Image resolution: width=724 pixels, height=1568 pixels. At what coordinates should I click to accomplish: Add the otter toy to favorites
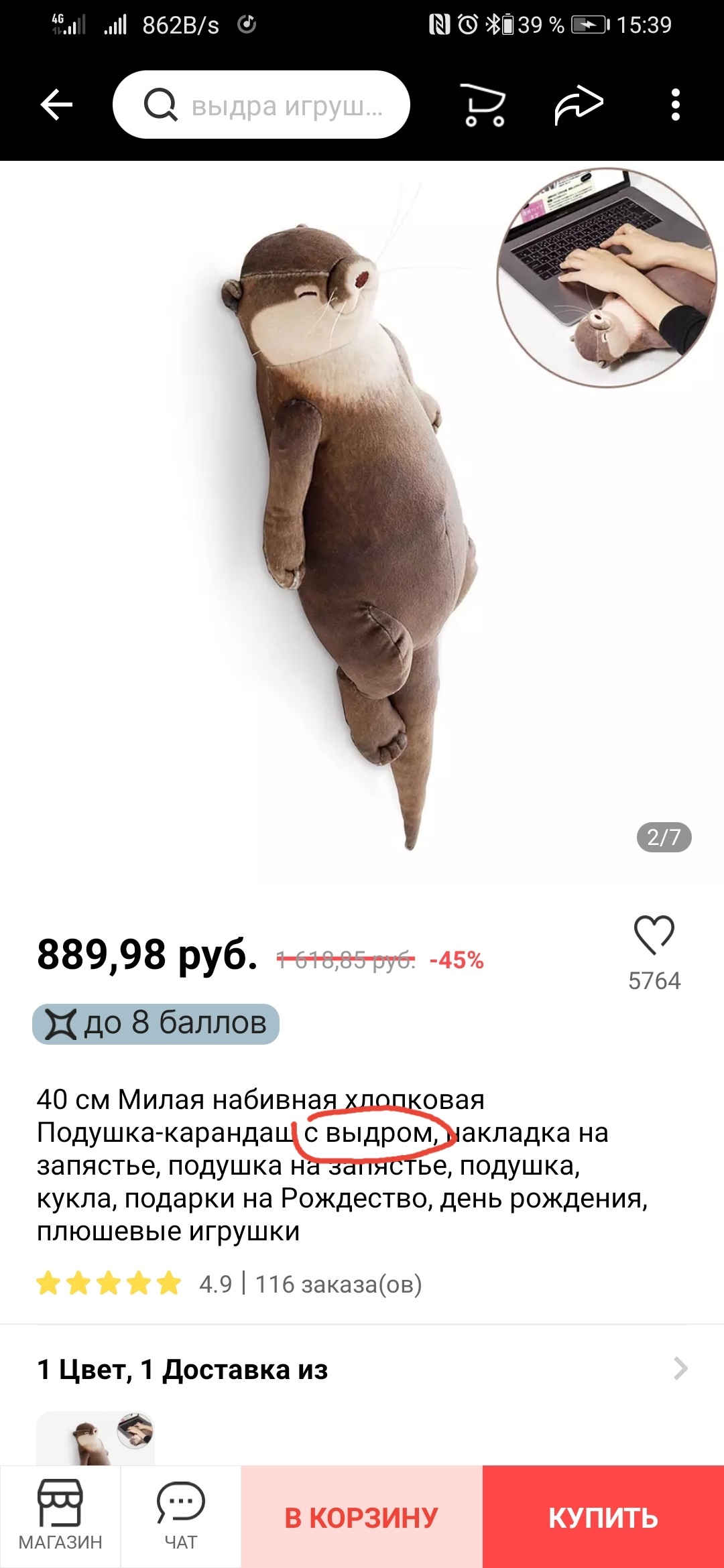654,935
